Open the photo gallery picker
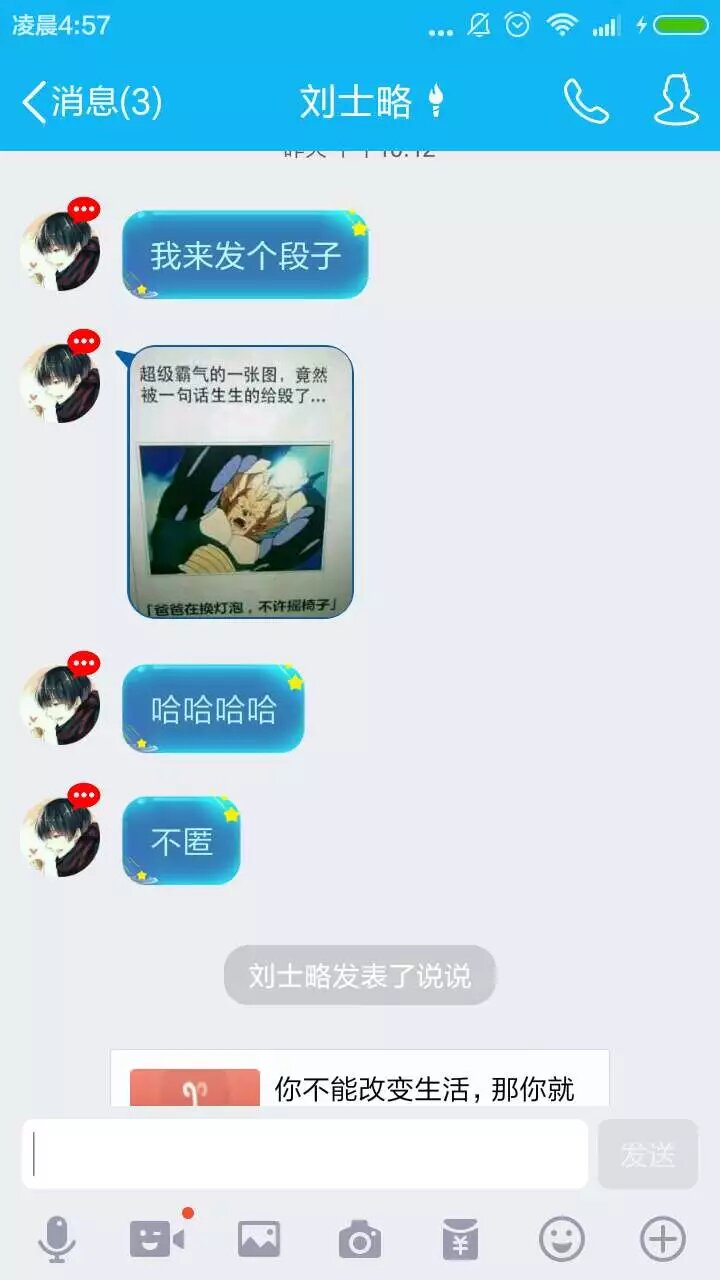720x1280 pixels. 259,1240
